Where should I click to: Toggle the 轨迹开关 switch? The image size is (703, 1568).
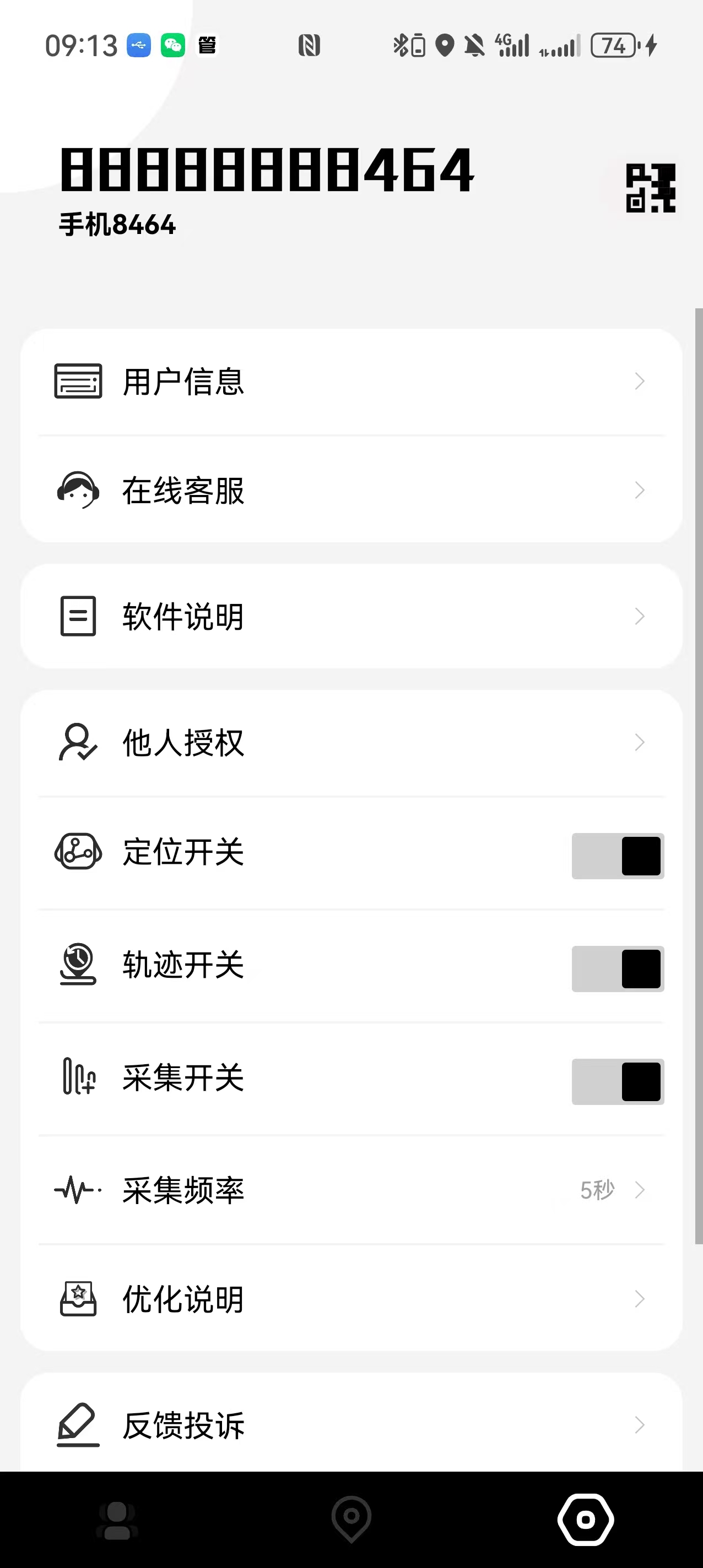(617, 969)
